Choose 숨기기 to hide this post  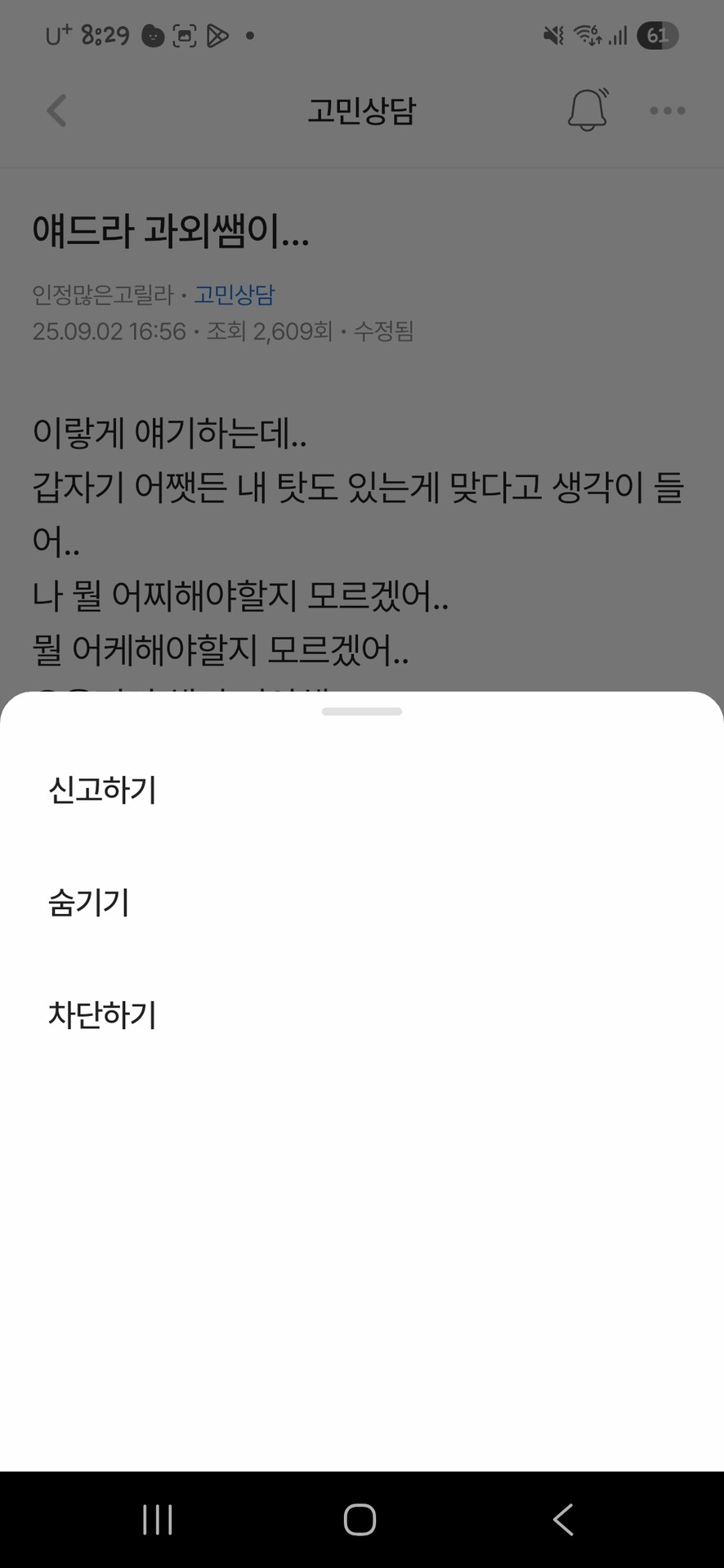click(89, 902)
